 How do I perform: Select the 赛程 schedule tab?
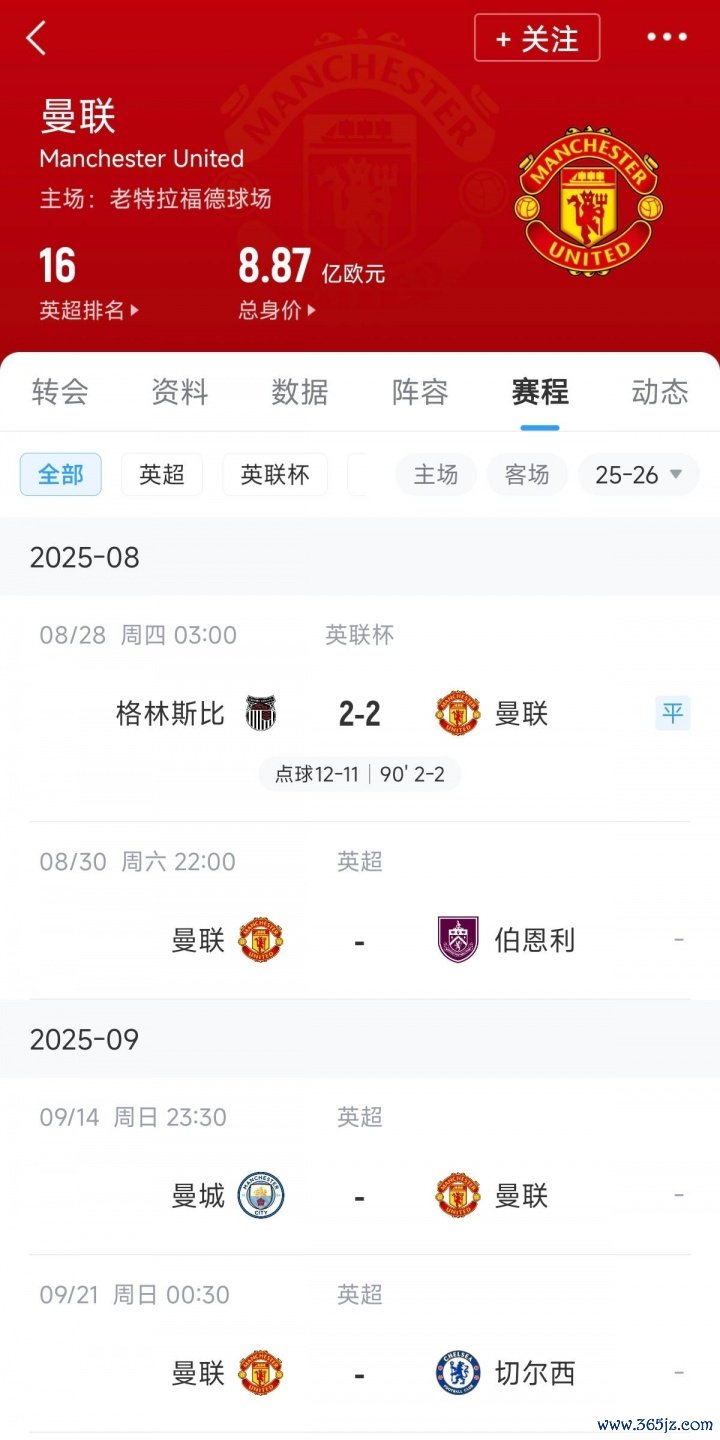tap(540, 392)
